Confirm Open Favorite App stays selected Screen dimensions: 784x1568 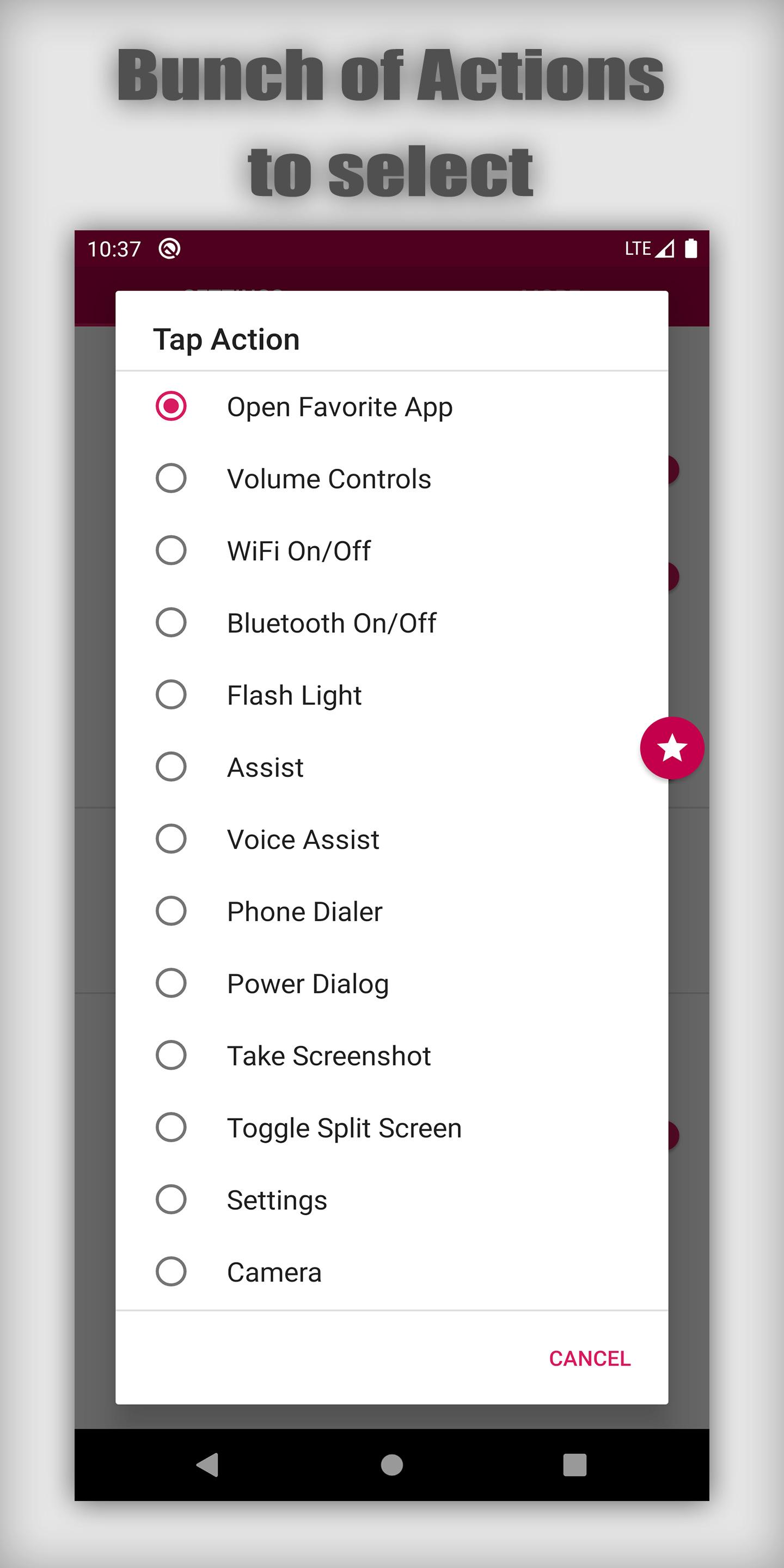[339, 407]
